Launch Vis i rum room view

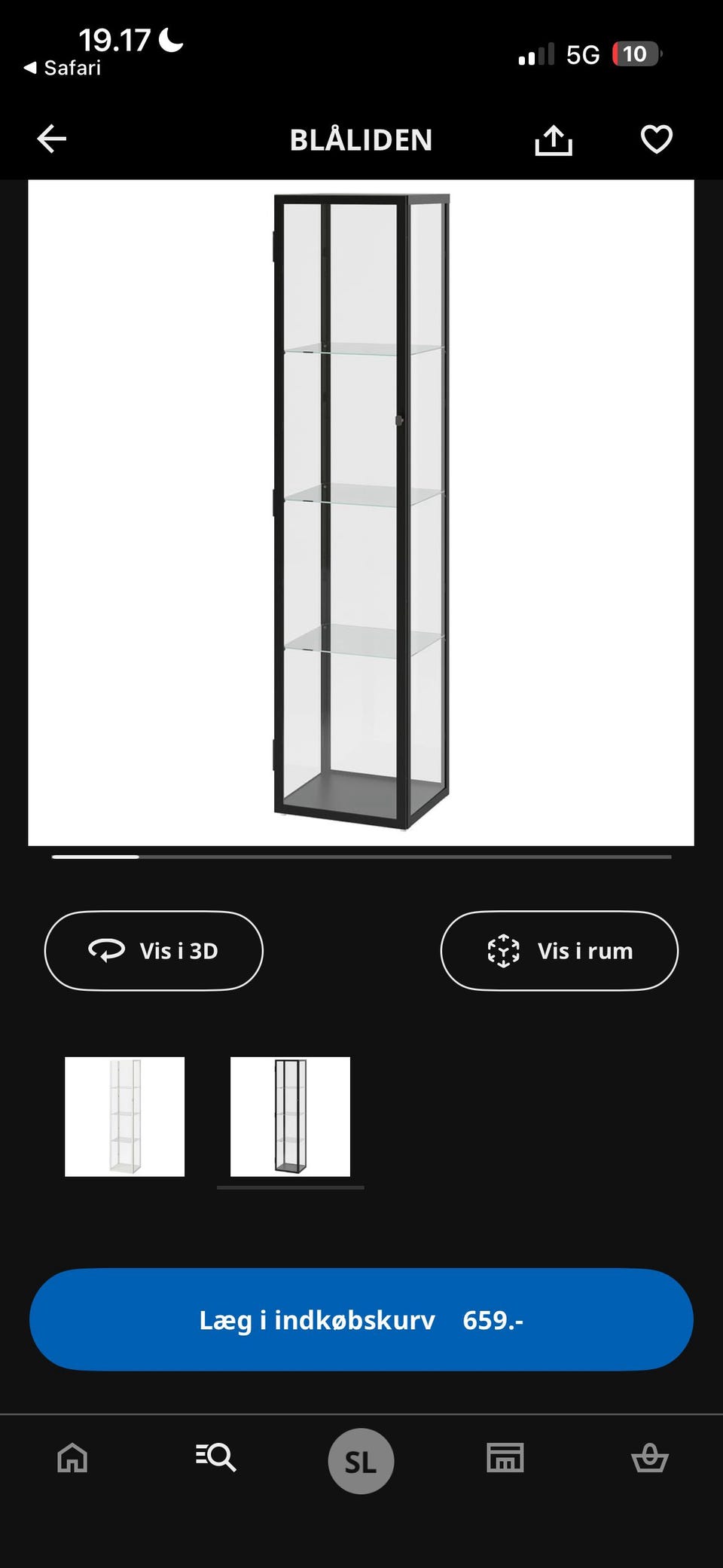[x=559, y=950]
